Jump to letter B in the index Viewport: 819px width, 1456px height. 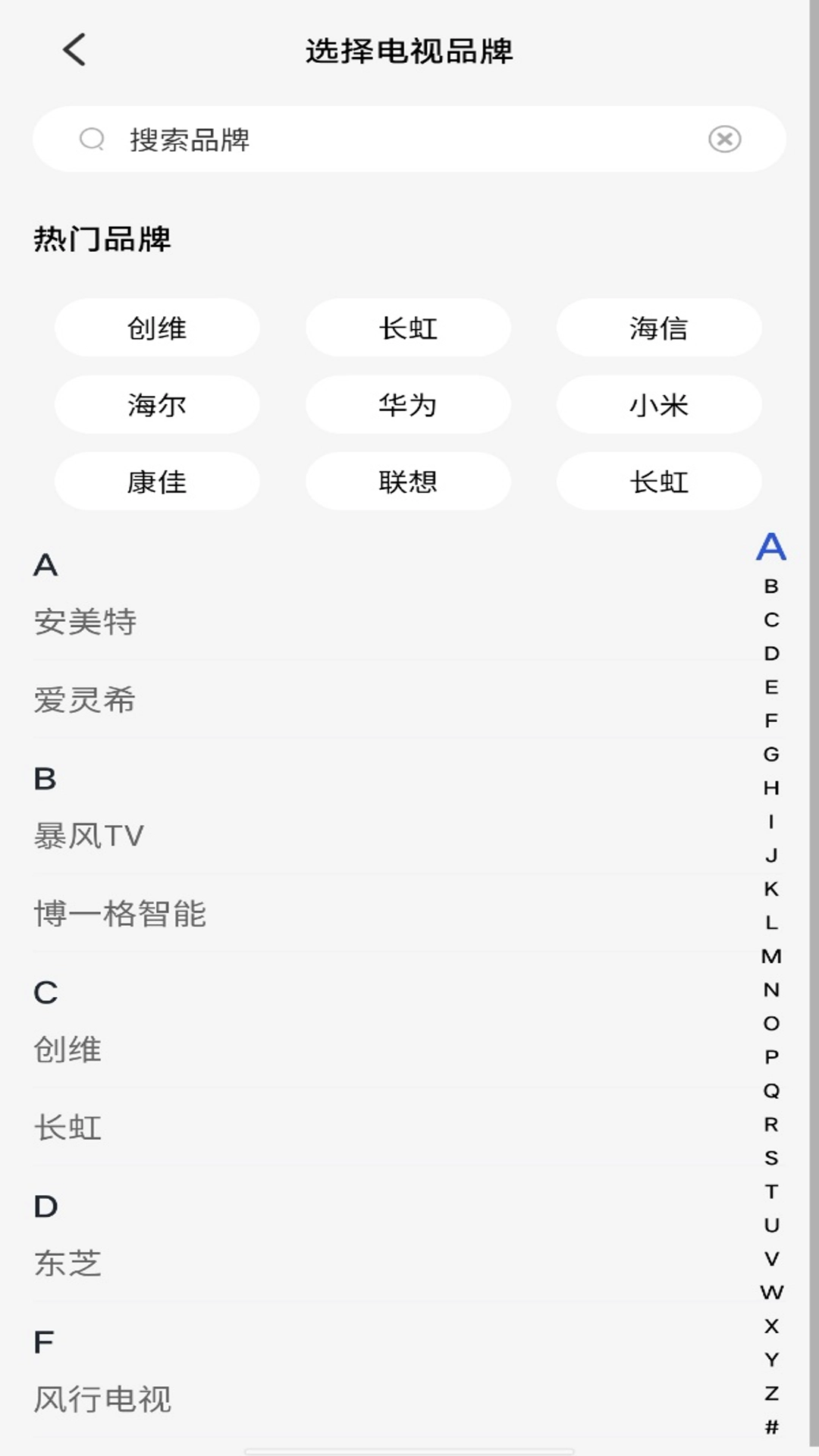pos(770,584)
